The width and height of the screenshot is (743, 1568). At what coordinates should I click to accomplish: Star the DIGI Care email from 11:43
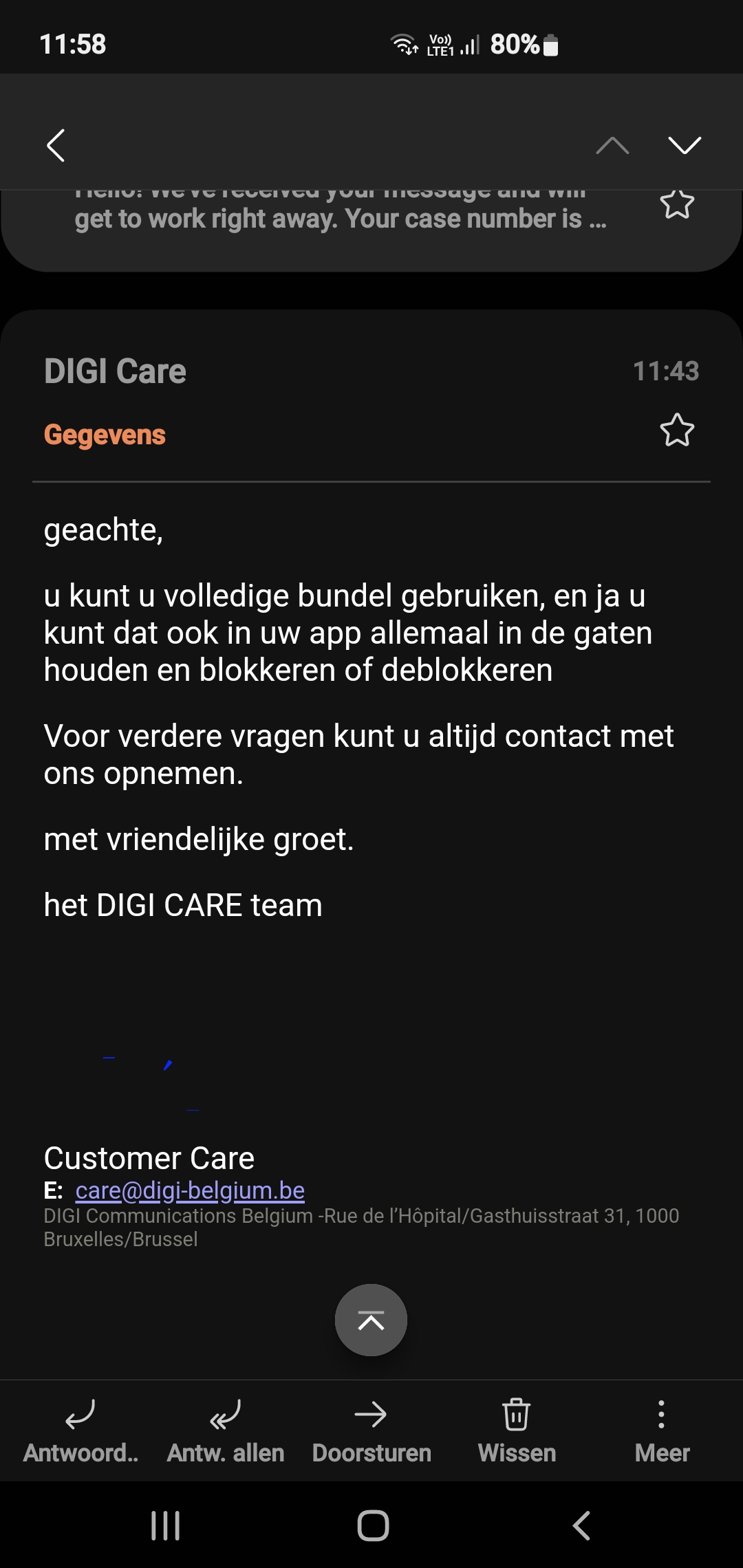click(x=677, y=431)
